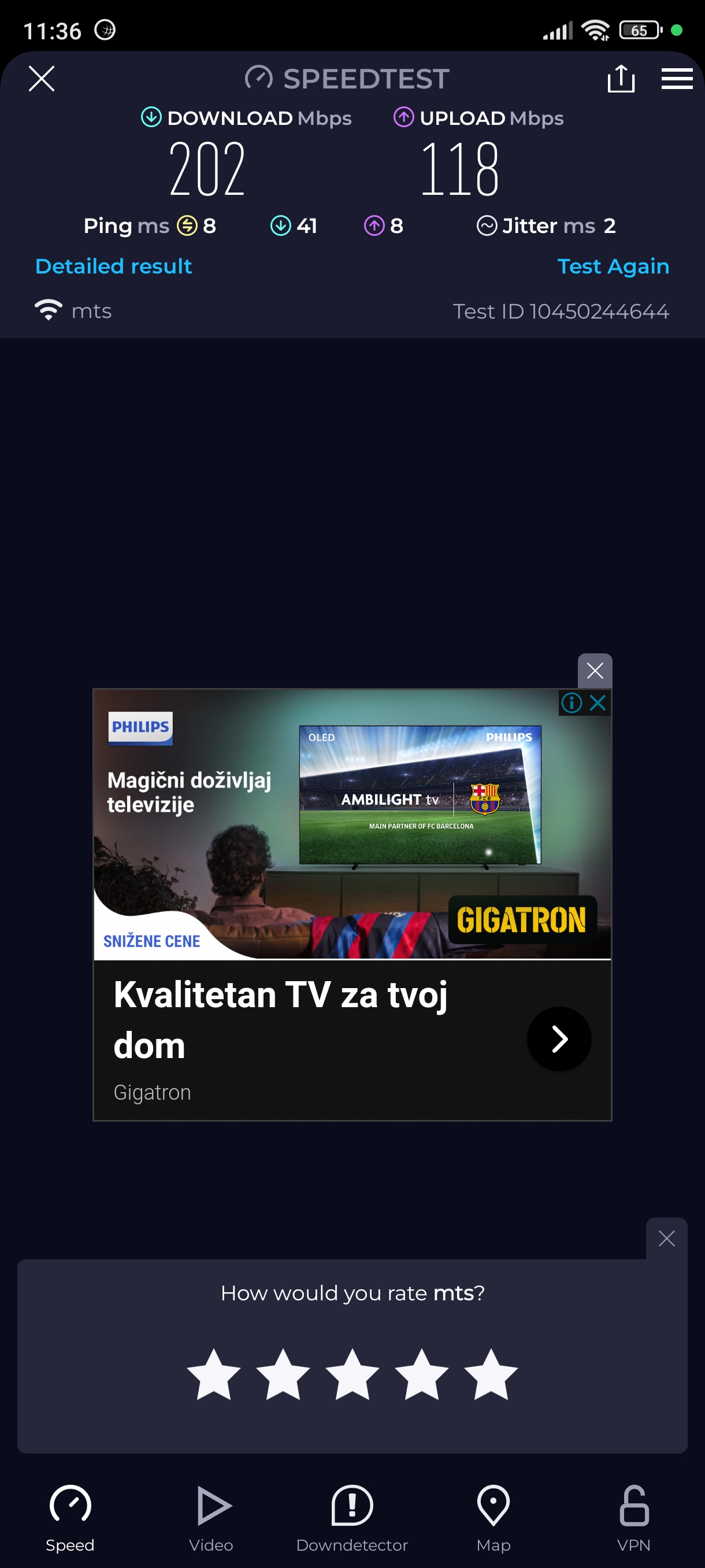
Task: Rate mts five stars
Action: tap(491, 1374)
